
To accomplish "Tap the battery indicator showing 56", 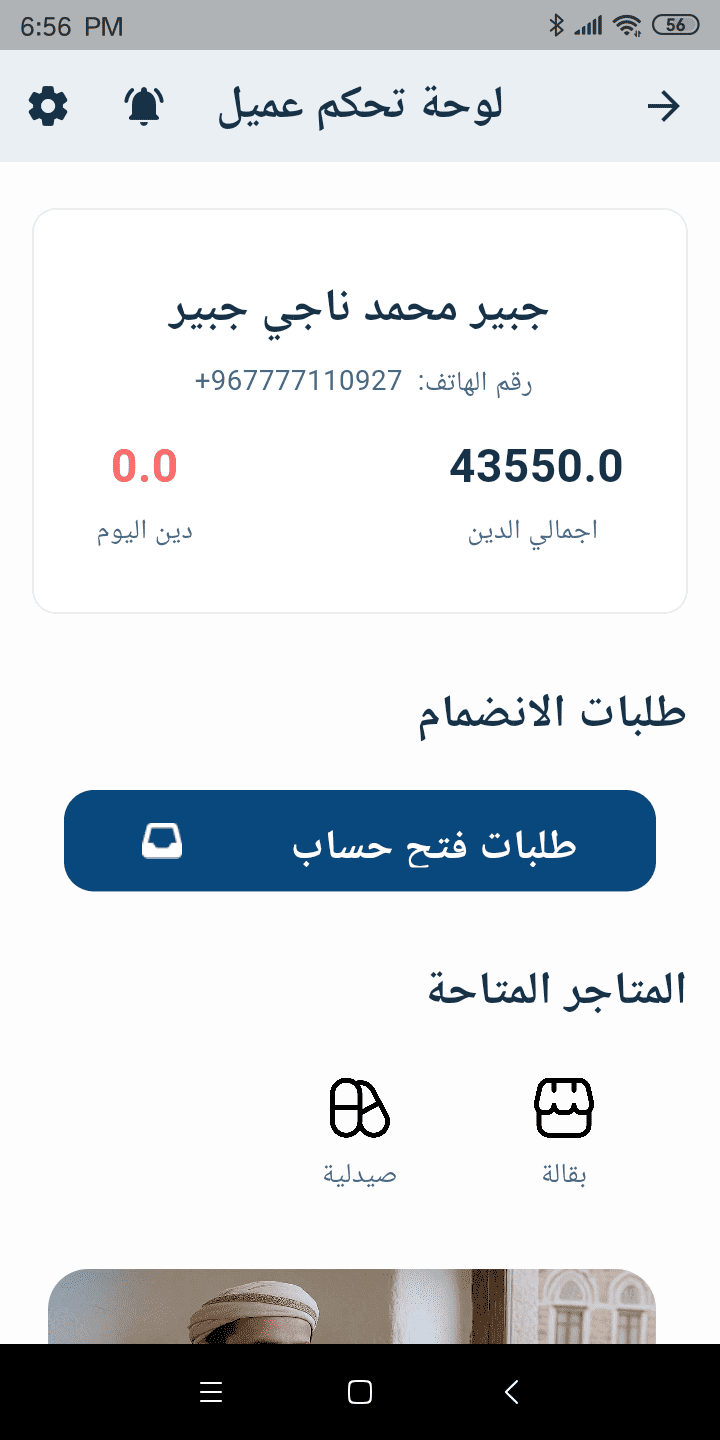I will click(674, 22).
